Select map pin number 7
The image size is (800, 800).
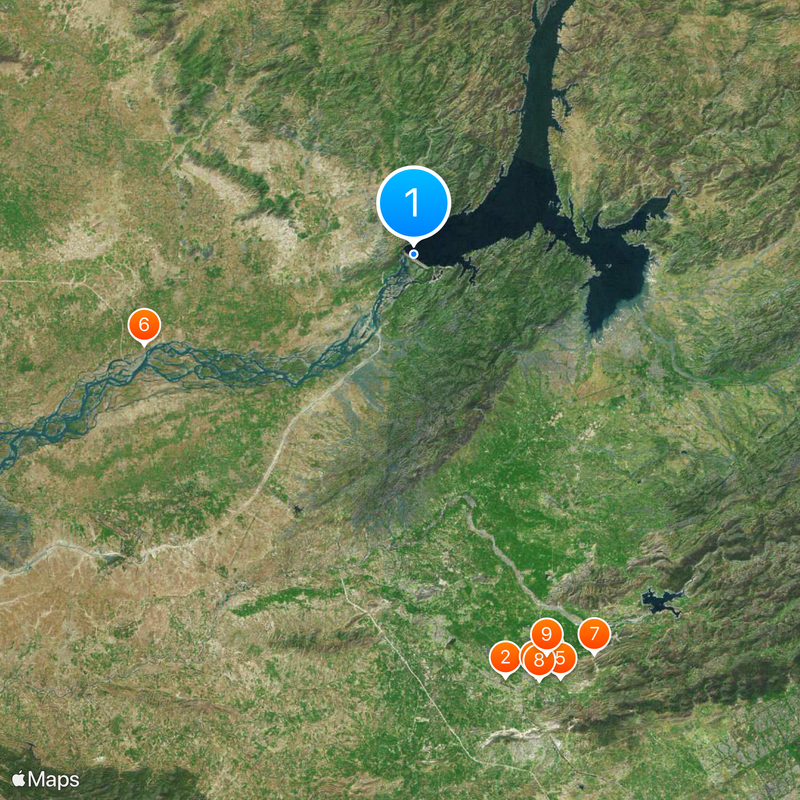tap(594, 634)
